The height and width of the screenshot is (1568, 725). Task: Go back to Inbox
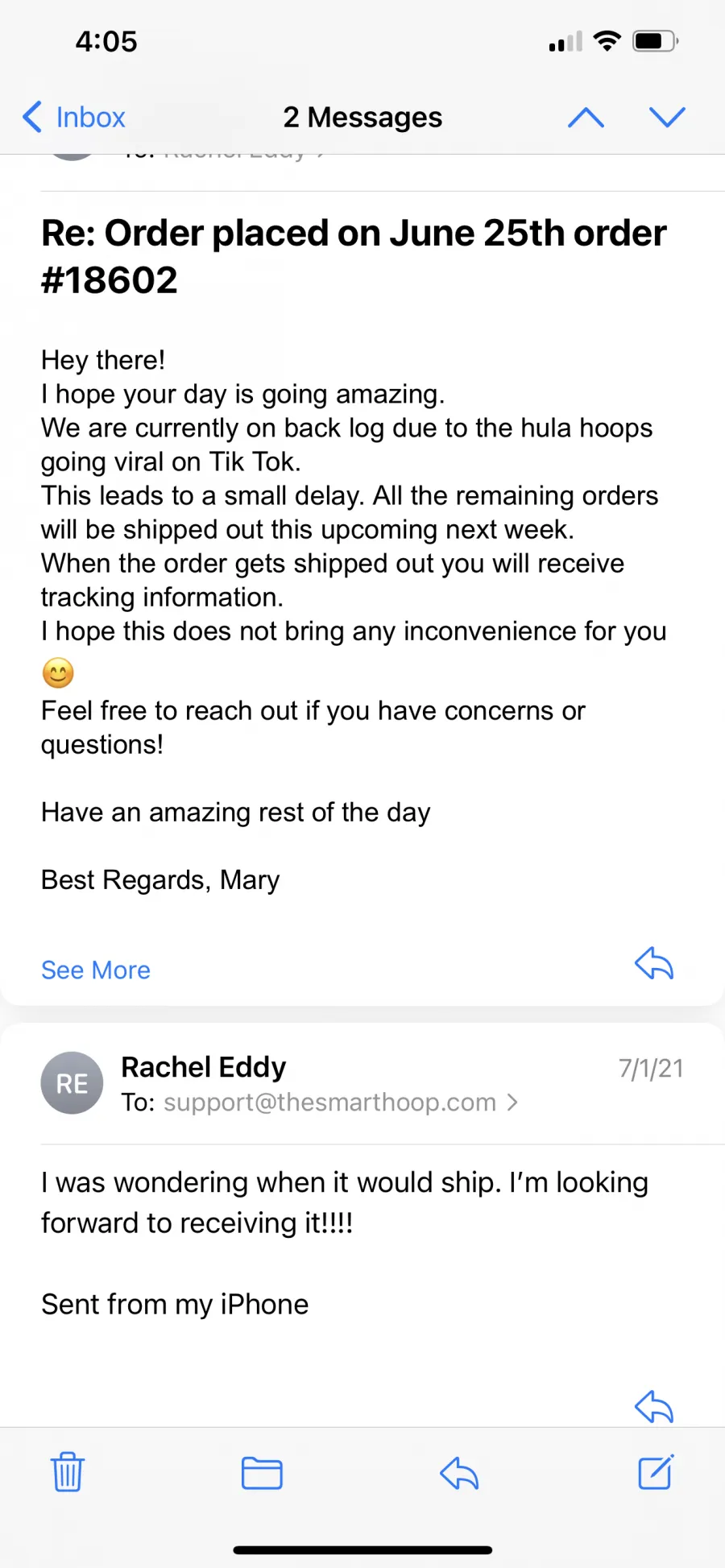pyautogui.click(x=73, y=117)
